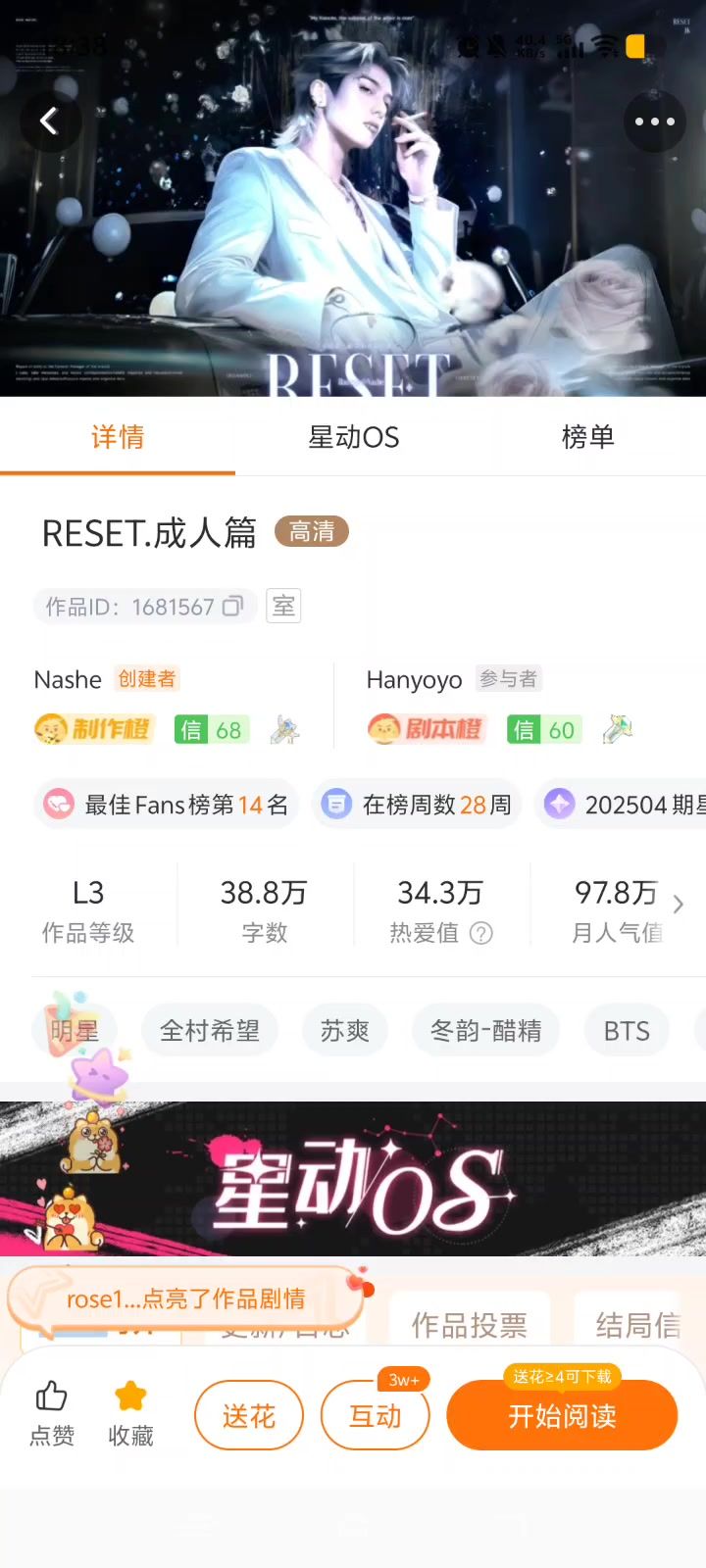
Task: Open the three-dot overflow menu
Action: pyautogui.click(x=654, y=122)
